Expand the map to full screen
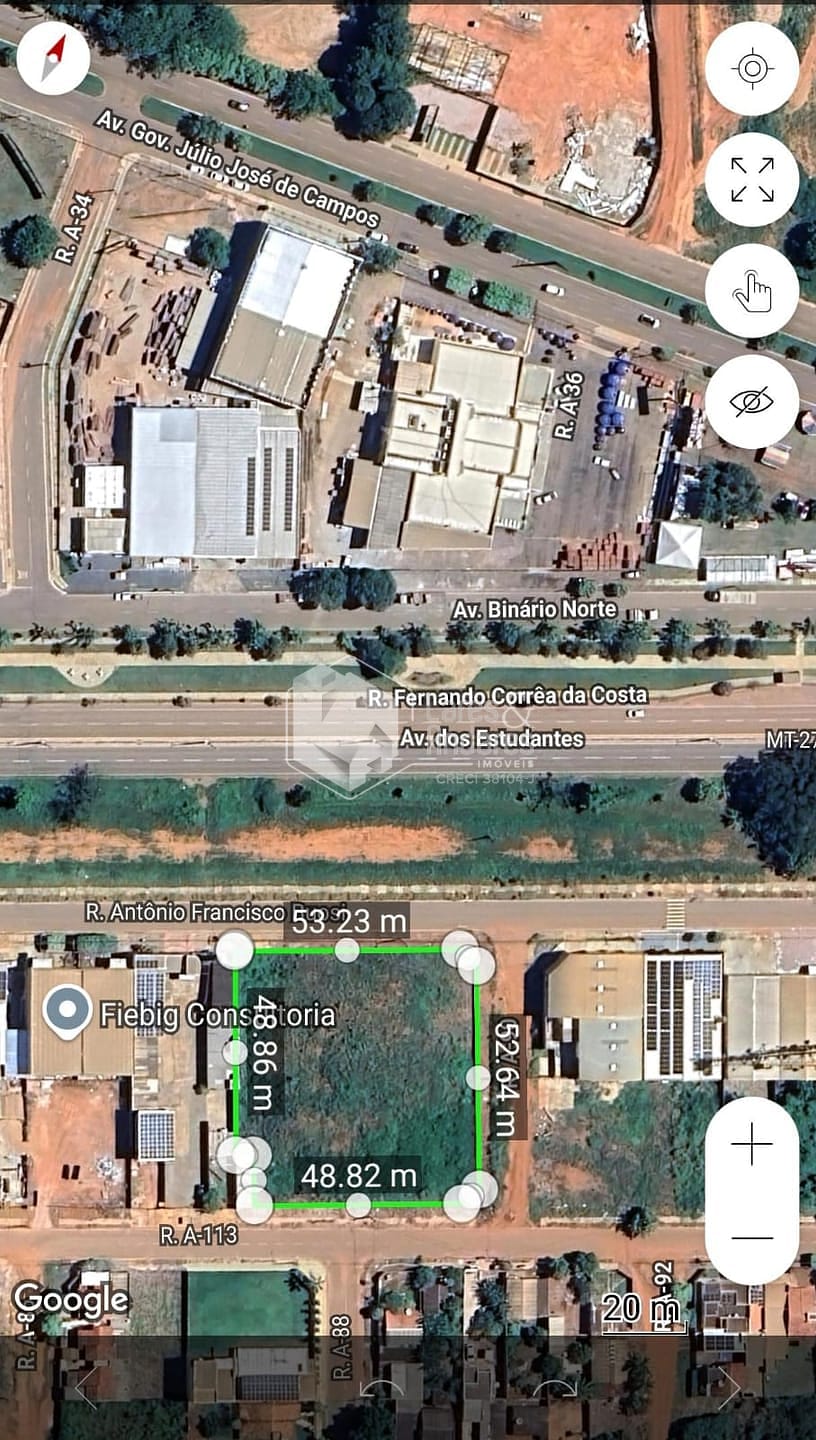Viewport: 816px width, 1440px height. tap(752, 179)
